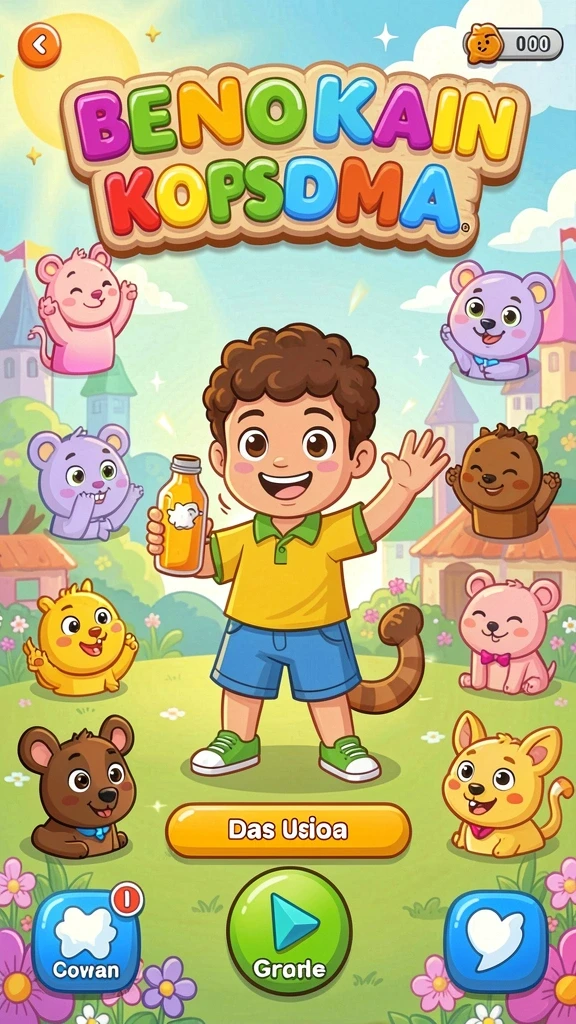Tap the orange Das Usioa button
This screenshot has width=576, height=1024.
pos(288,831)
